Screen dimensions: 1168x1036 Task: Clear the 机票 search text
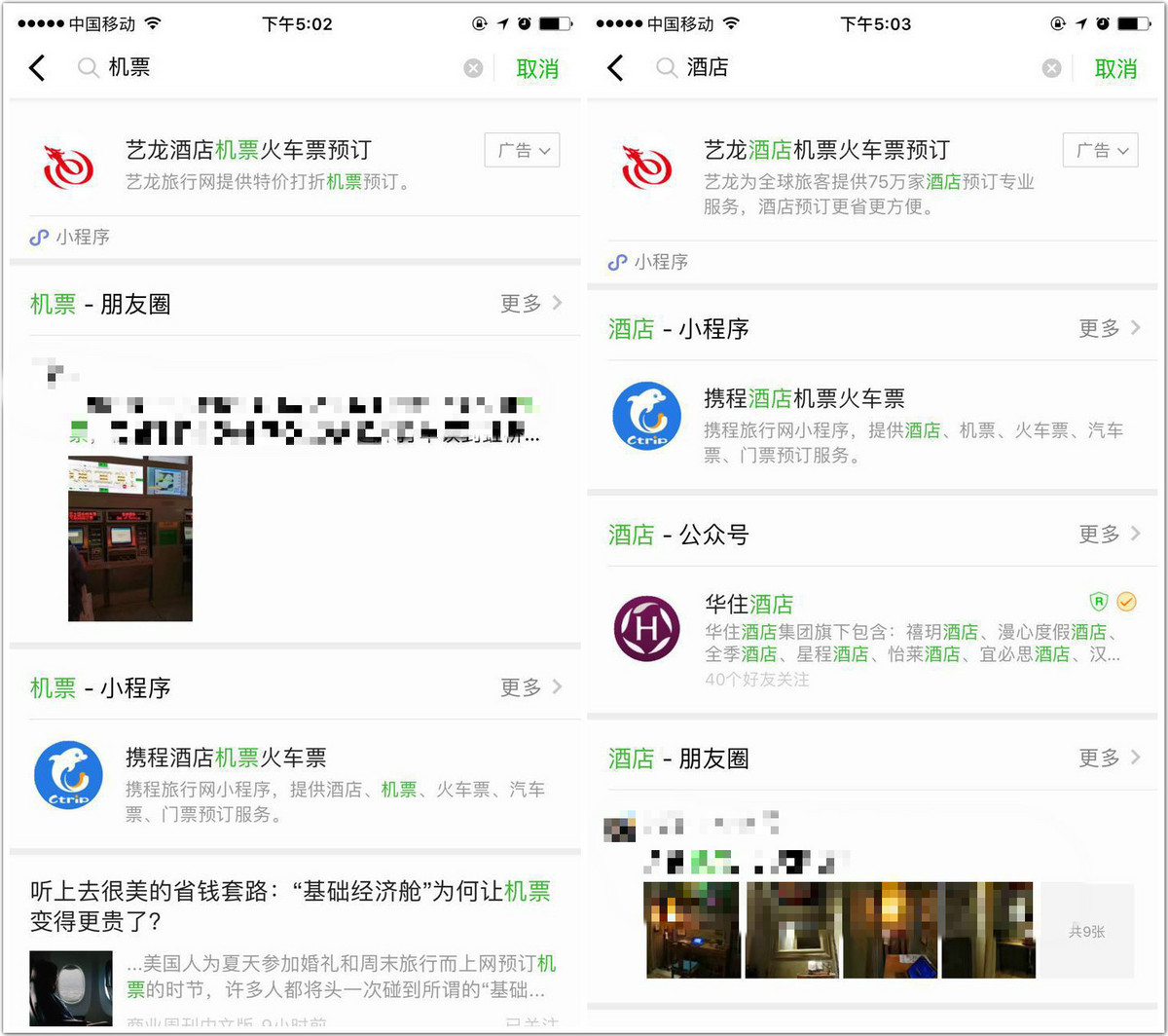(x=473, y=68)
